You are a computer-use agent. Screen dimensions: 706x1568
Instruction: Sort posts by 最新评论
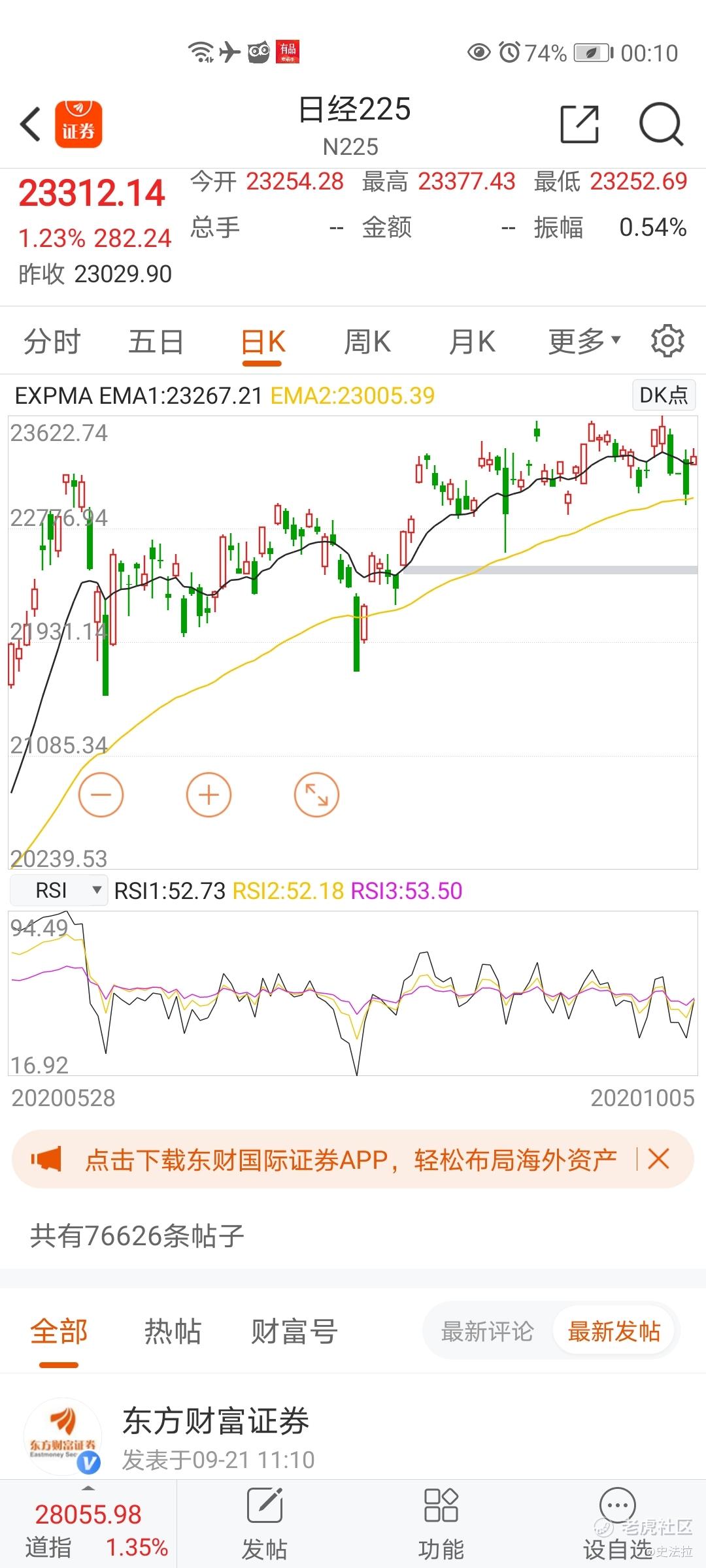488,1331
